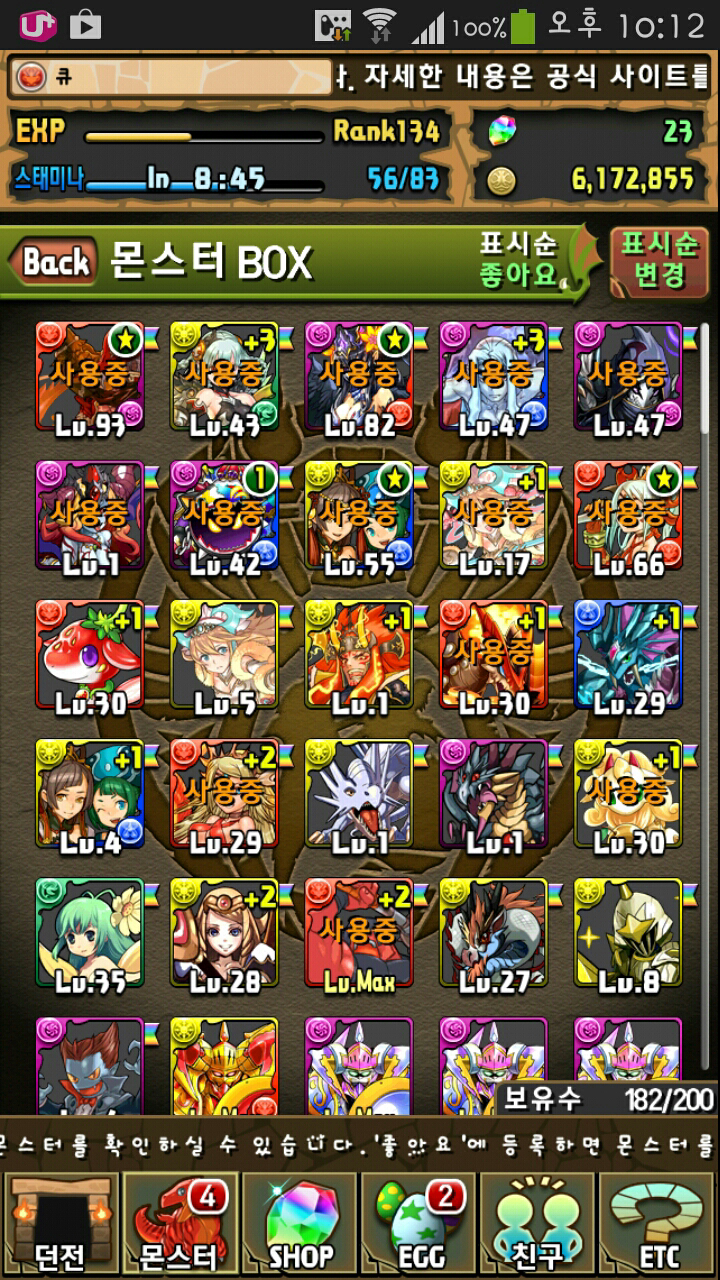
Task: Open the ETC tab
Action: 658,1224
